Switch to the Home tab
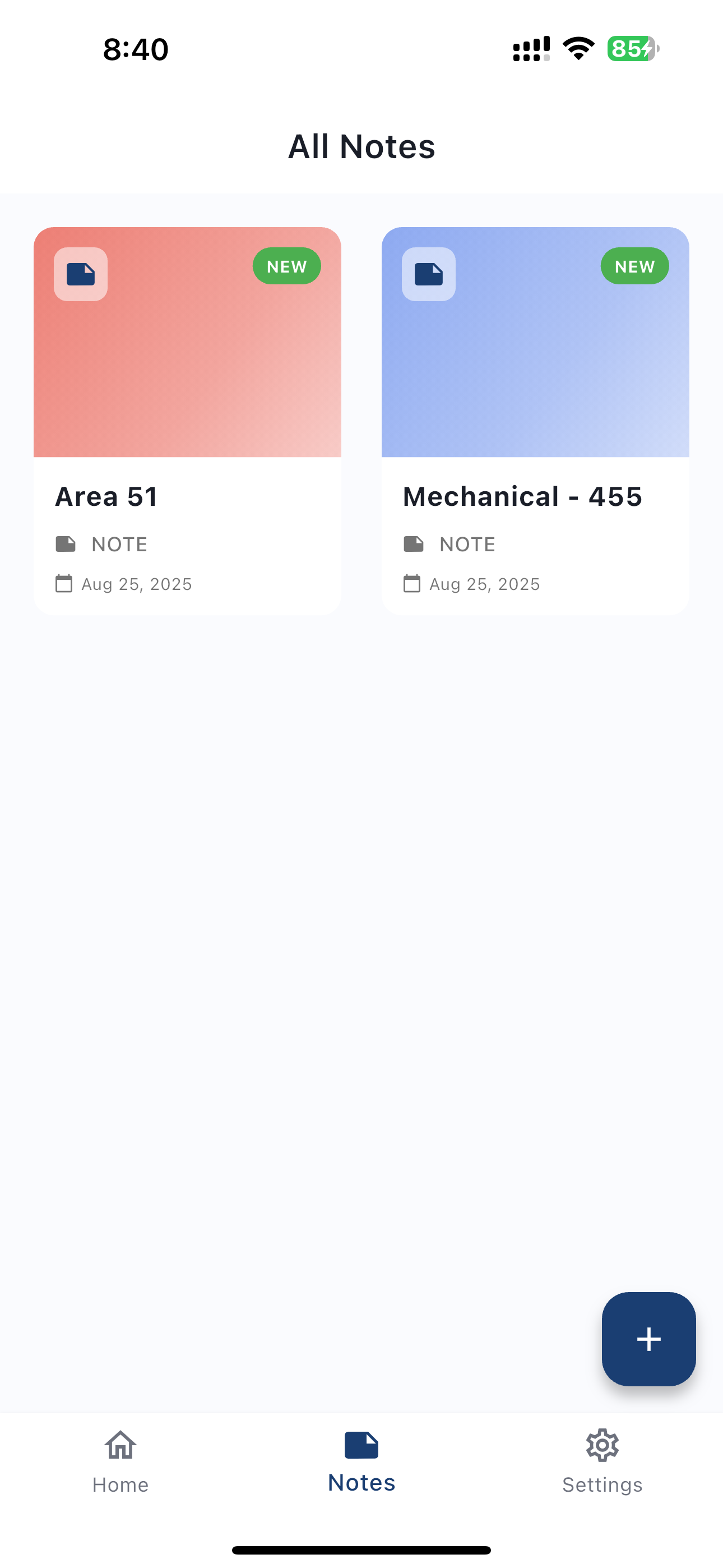This screenshot has height=1568, width=723. tap(121, 1461)
